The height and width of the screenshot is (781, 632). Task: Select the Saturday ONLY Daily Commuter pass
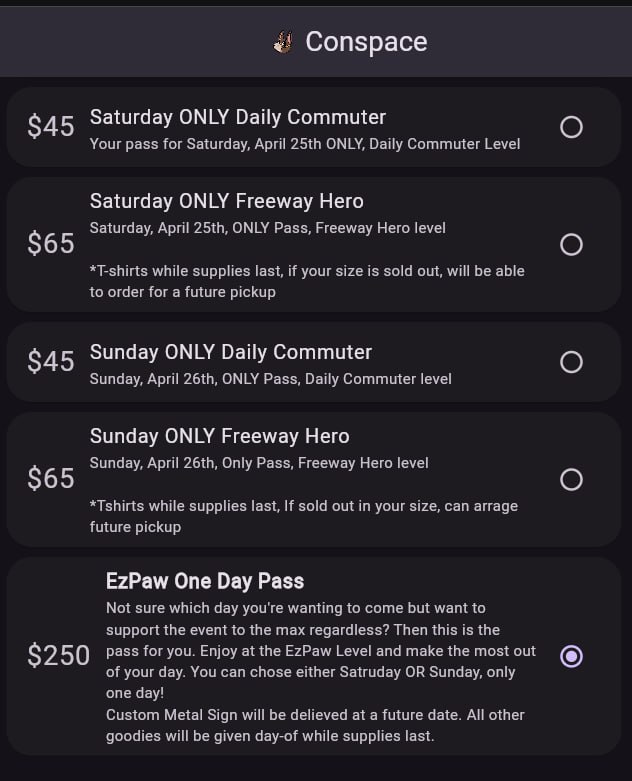click(571, 127)
